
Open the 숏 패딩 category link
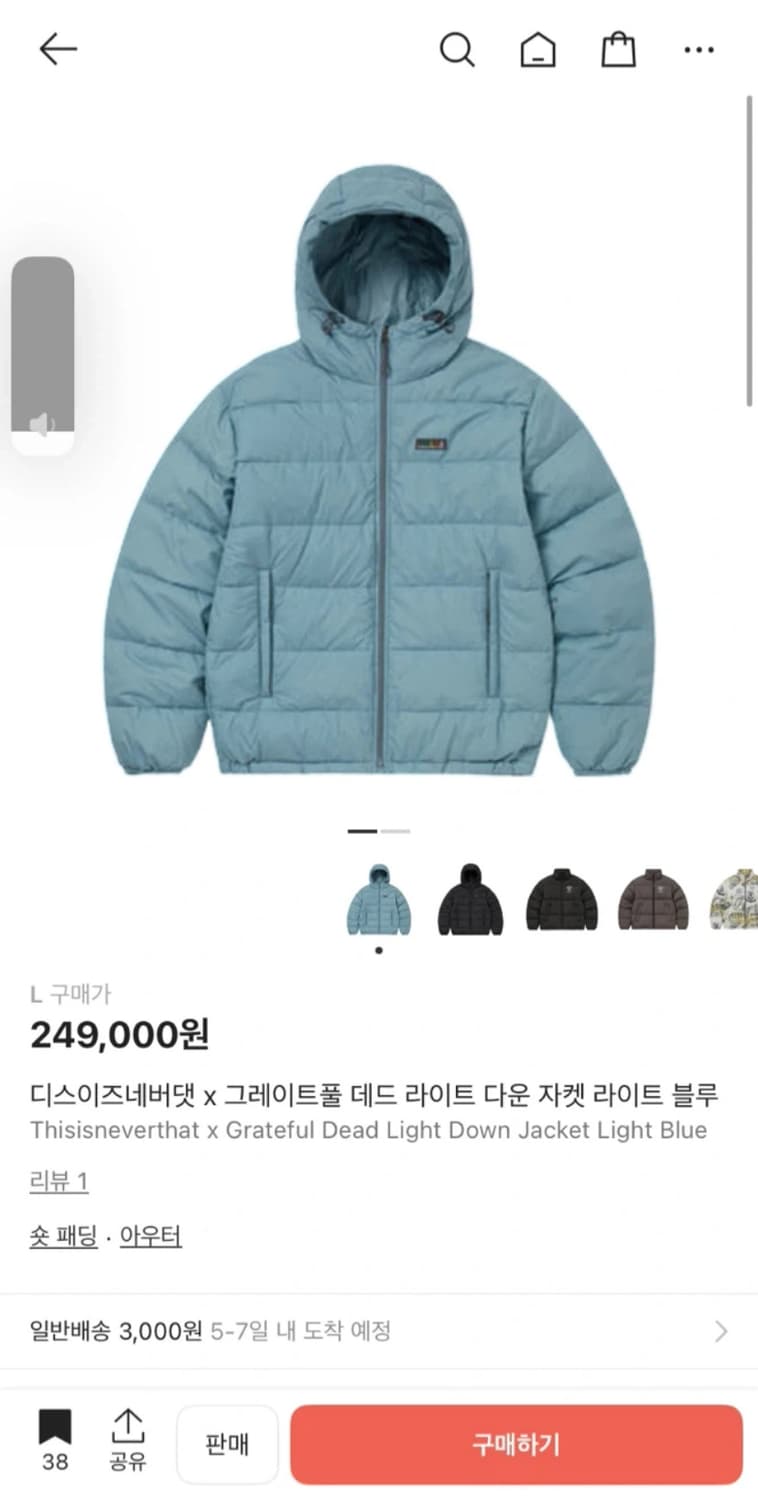[x=62, y=1236]
